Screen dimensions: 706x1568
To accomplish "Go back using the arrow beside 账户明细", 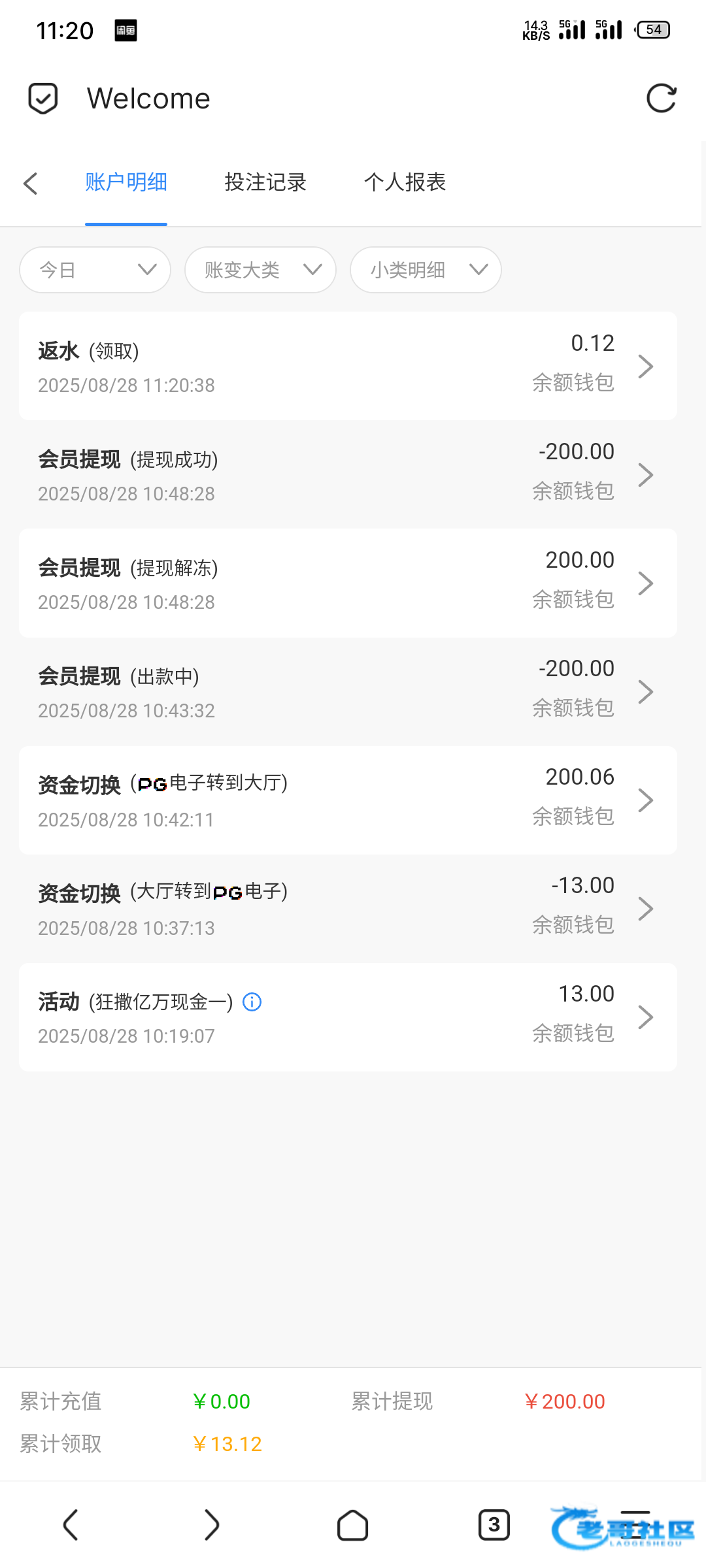I will tap(30, 184).
